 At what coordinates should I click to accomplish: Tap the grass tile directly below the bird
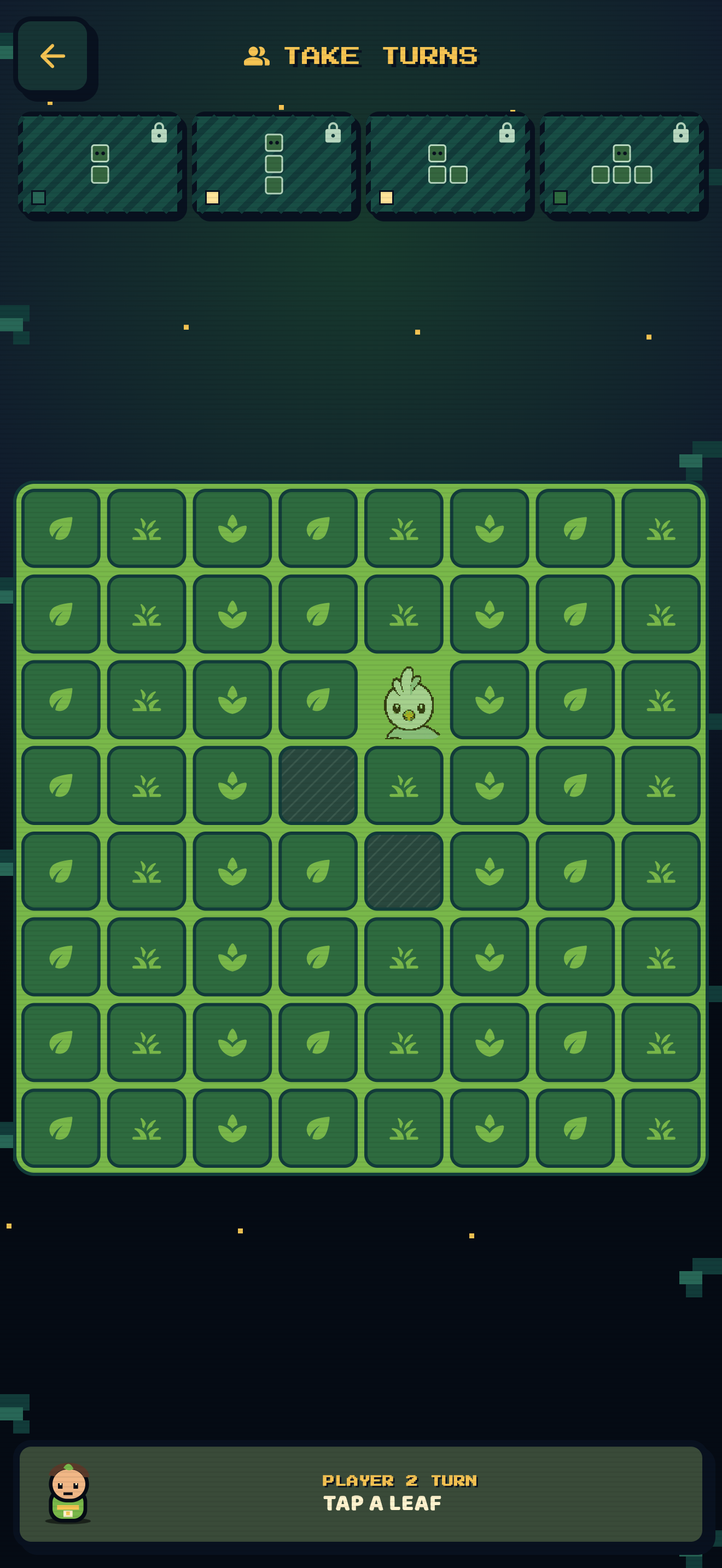pos(404,785)
